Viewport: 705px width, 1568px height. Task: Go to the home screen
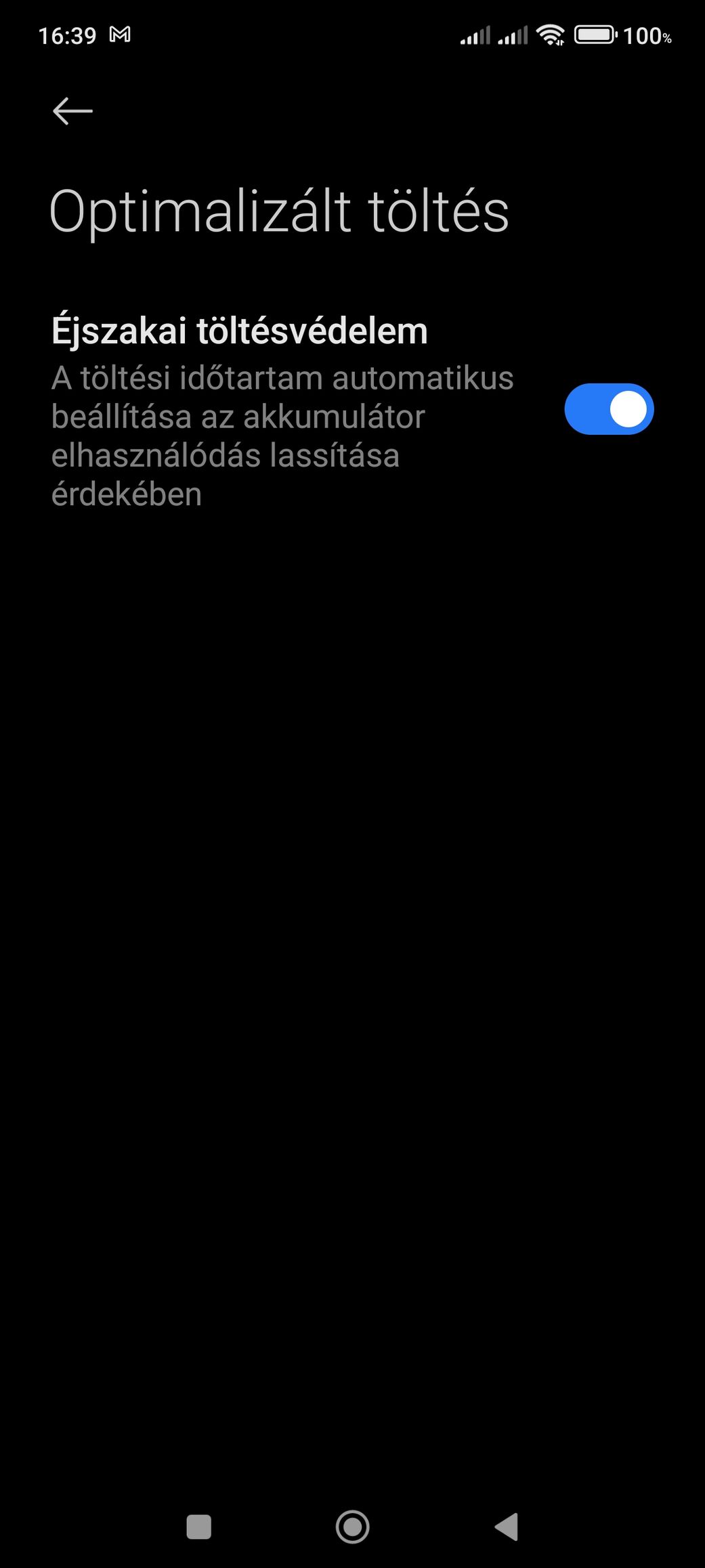tap(352, 1527)
